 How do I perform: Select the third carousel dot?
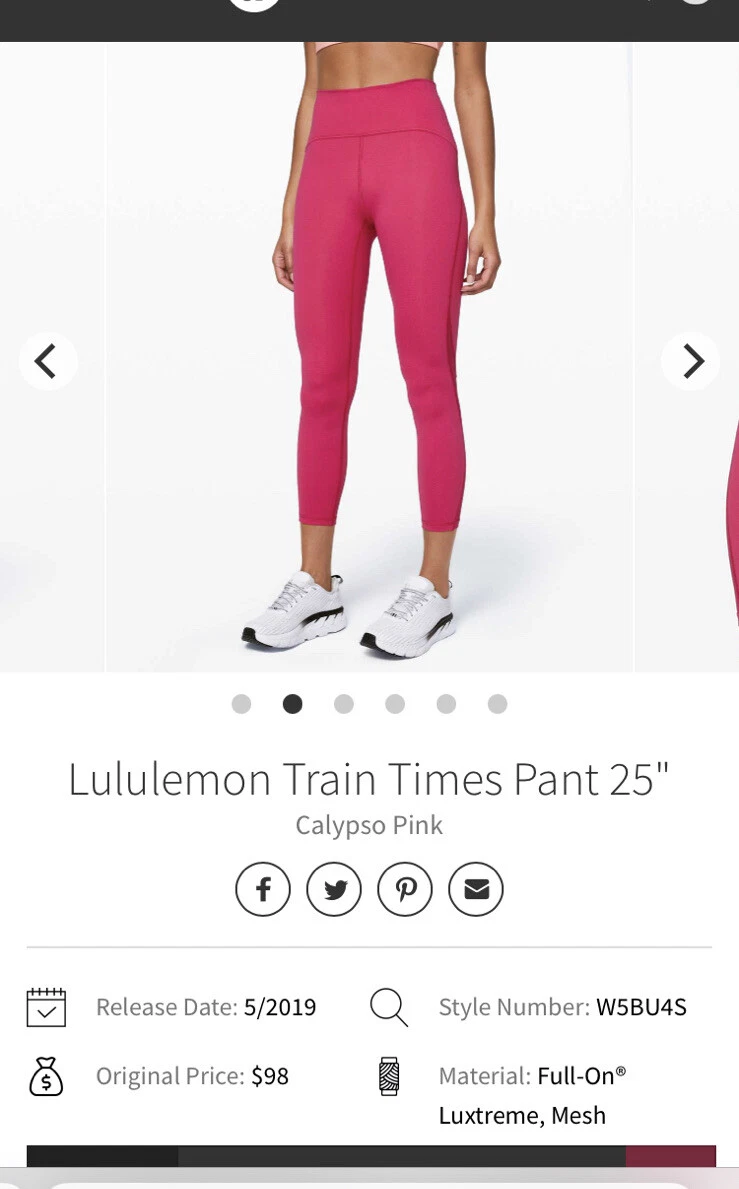click(x=344, y=704)
